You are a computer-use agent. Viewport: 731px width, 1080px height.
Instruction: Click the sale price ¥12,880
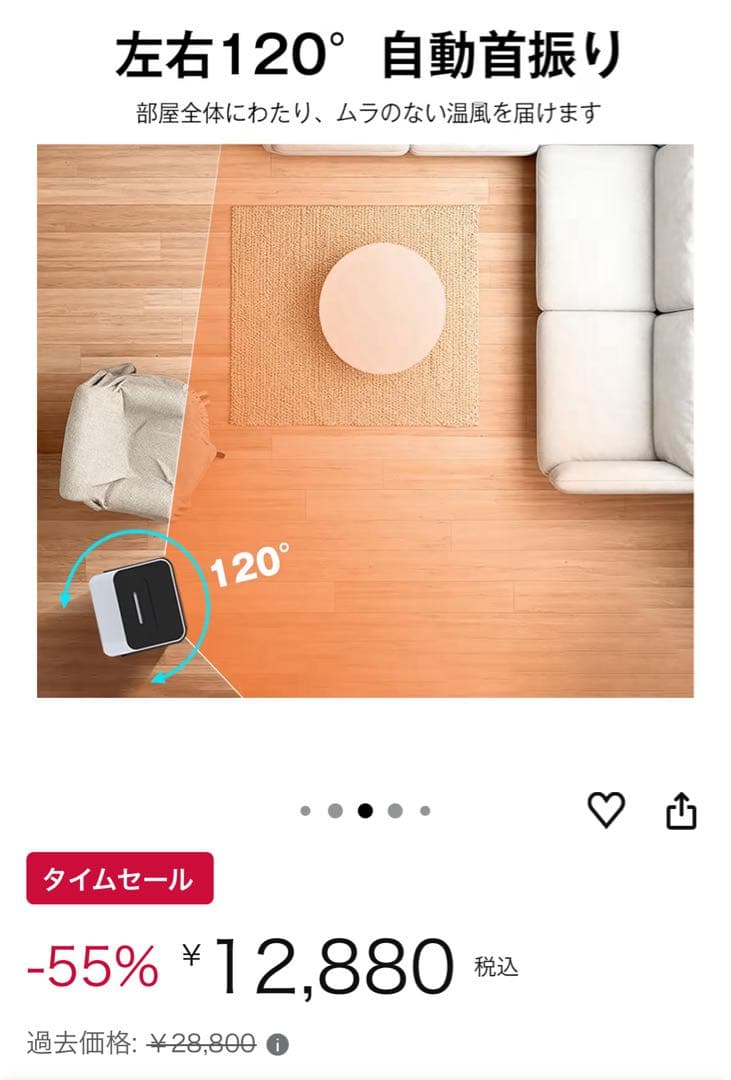(320, 960)
